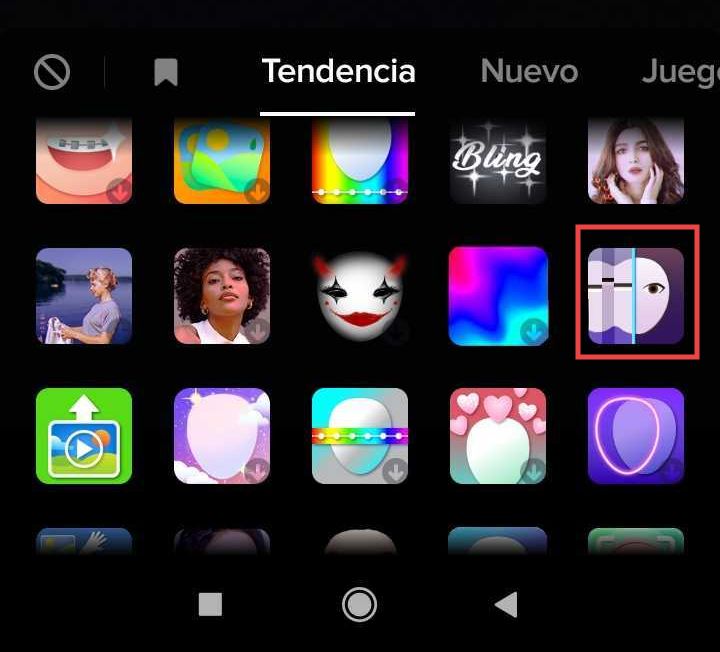
Task: Choose the purple clouds face effect
Action: [x=222, y=436]
